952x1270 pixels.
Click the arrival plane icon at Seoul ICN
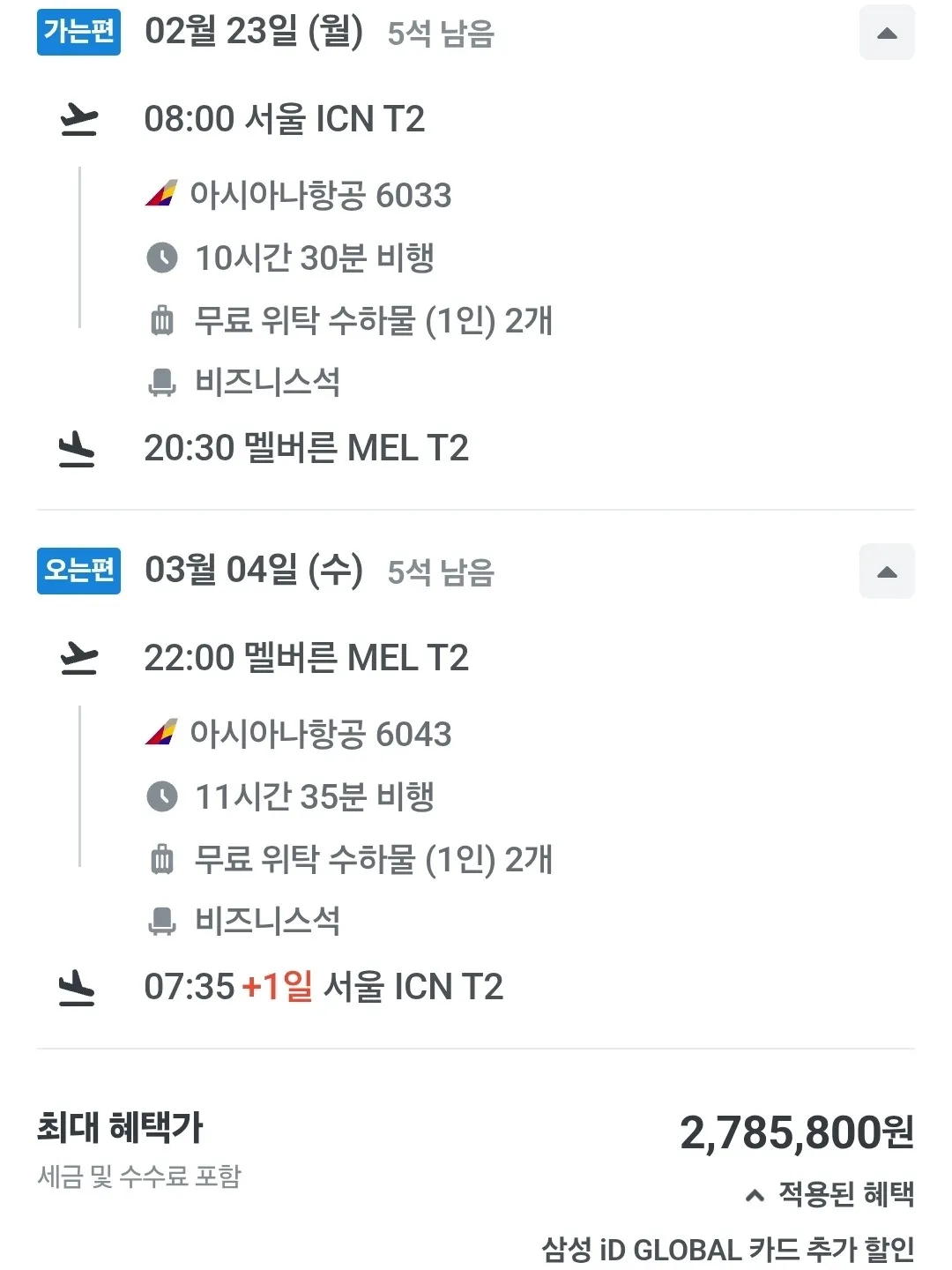pyautogui.click(x=78, y=987)
